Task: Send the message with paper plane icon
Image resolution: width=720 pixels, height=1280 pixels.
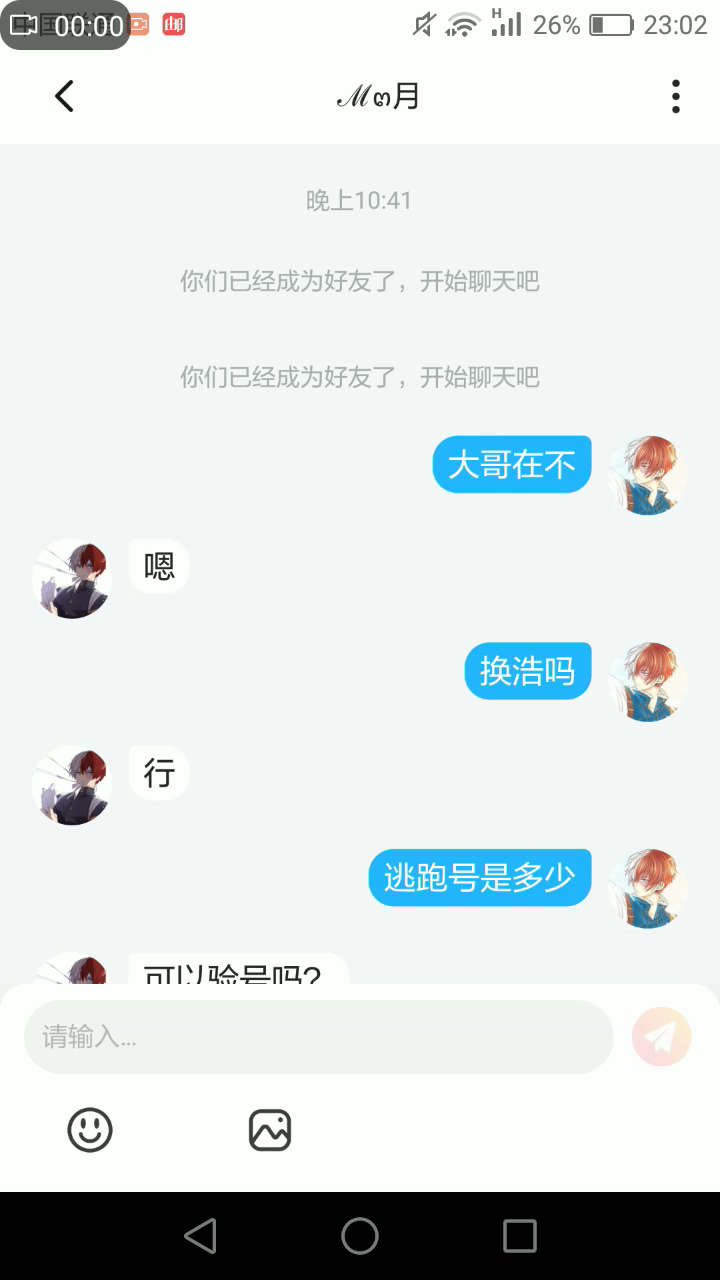Action: click(661, 1037)
